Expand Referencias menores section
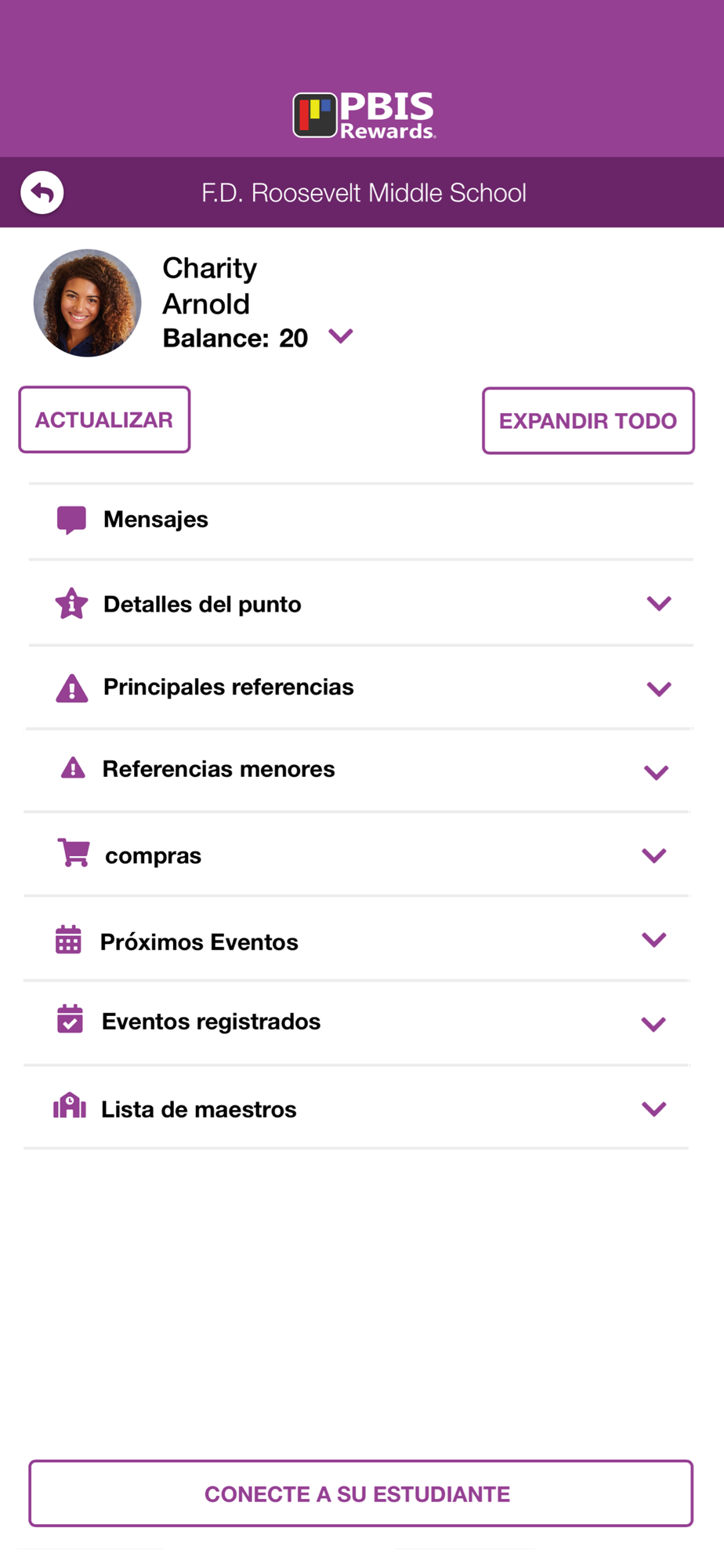724x1568 pixels. [x=357, y=771]
